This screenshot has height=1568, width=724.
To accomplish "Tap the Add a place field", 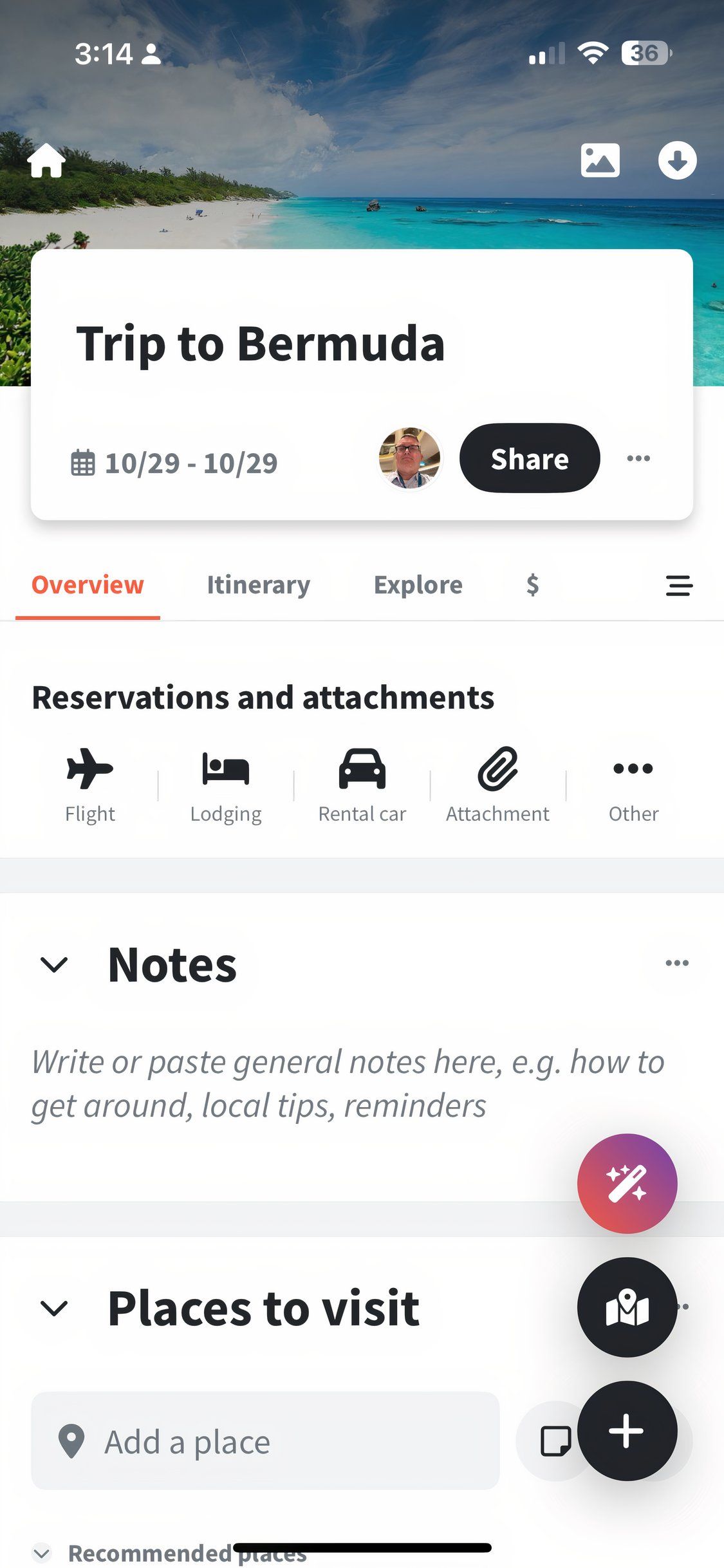I will [265, 1441].
